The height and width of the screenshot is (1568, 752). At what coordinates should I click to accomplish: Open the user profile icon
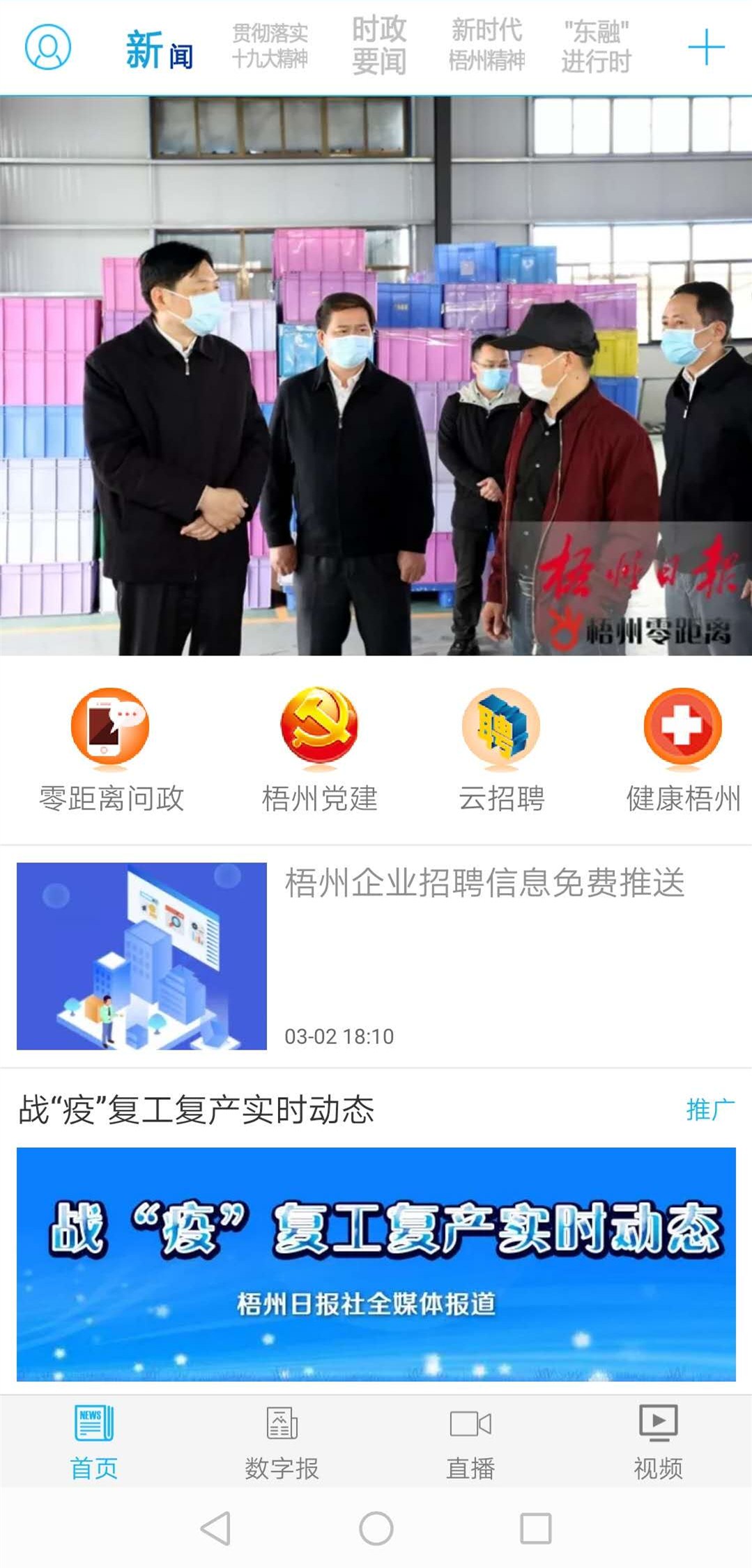48,47
